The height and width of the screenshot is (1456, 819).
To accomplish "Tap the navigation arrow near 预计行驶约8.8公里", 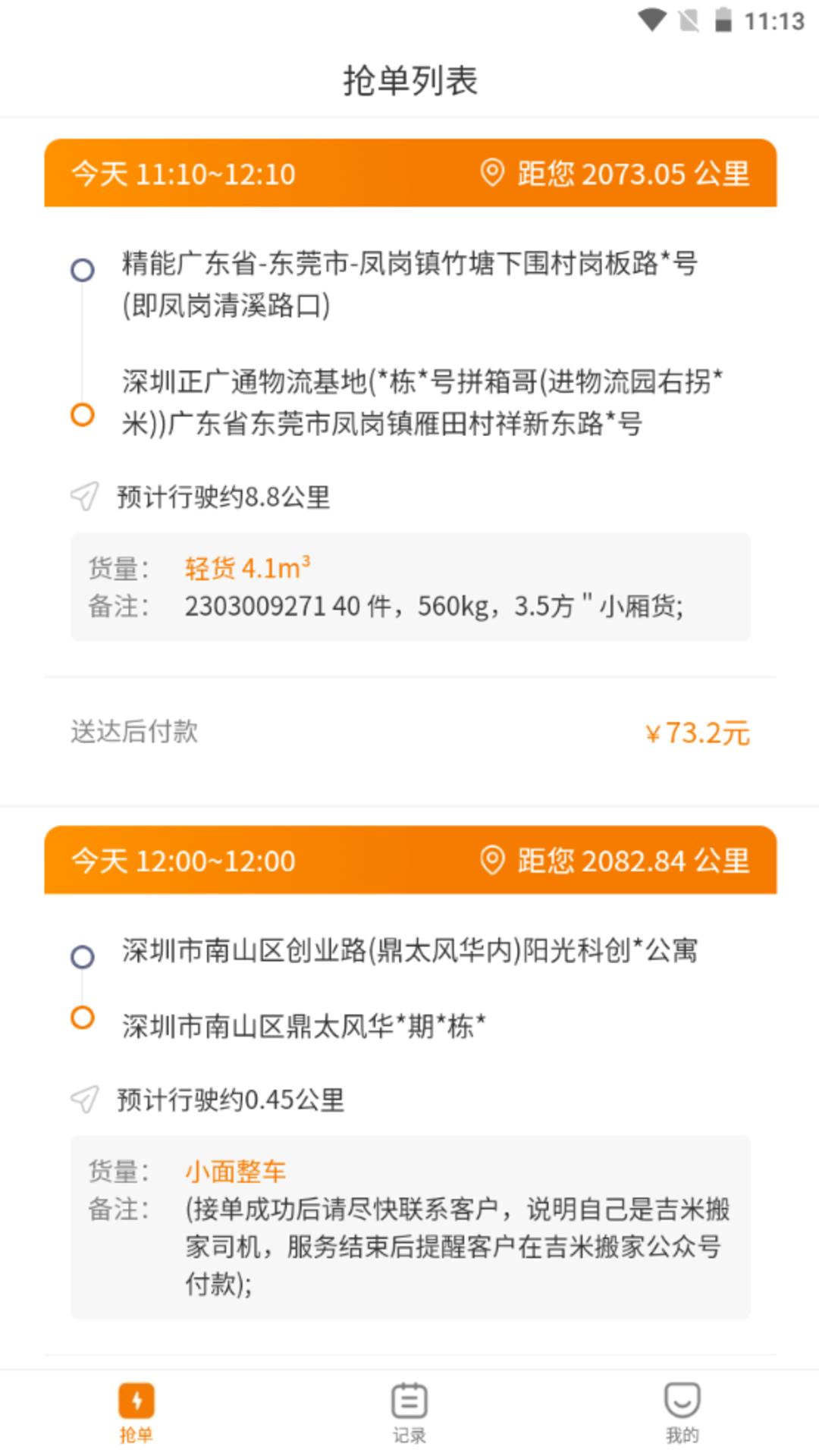I will [x=83, y=497].
